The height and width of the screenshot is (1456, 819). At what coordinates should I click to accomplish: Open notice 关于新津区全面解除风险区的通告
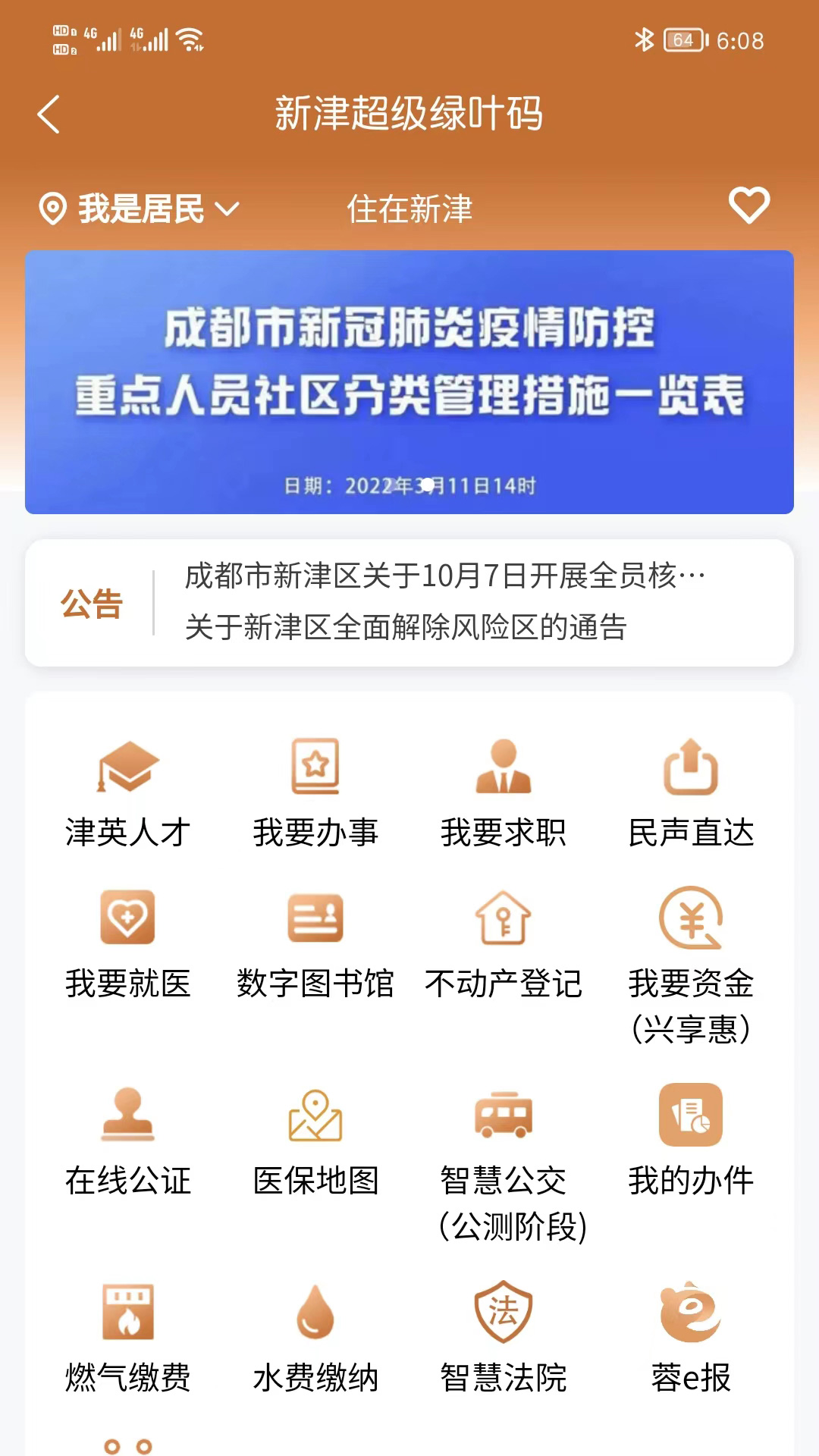pos(406,628)
